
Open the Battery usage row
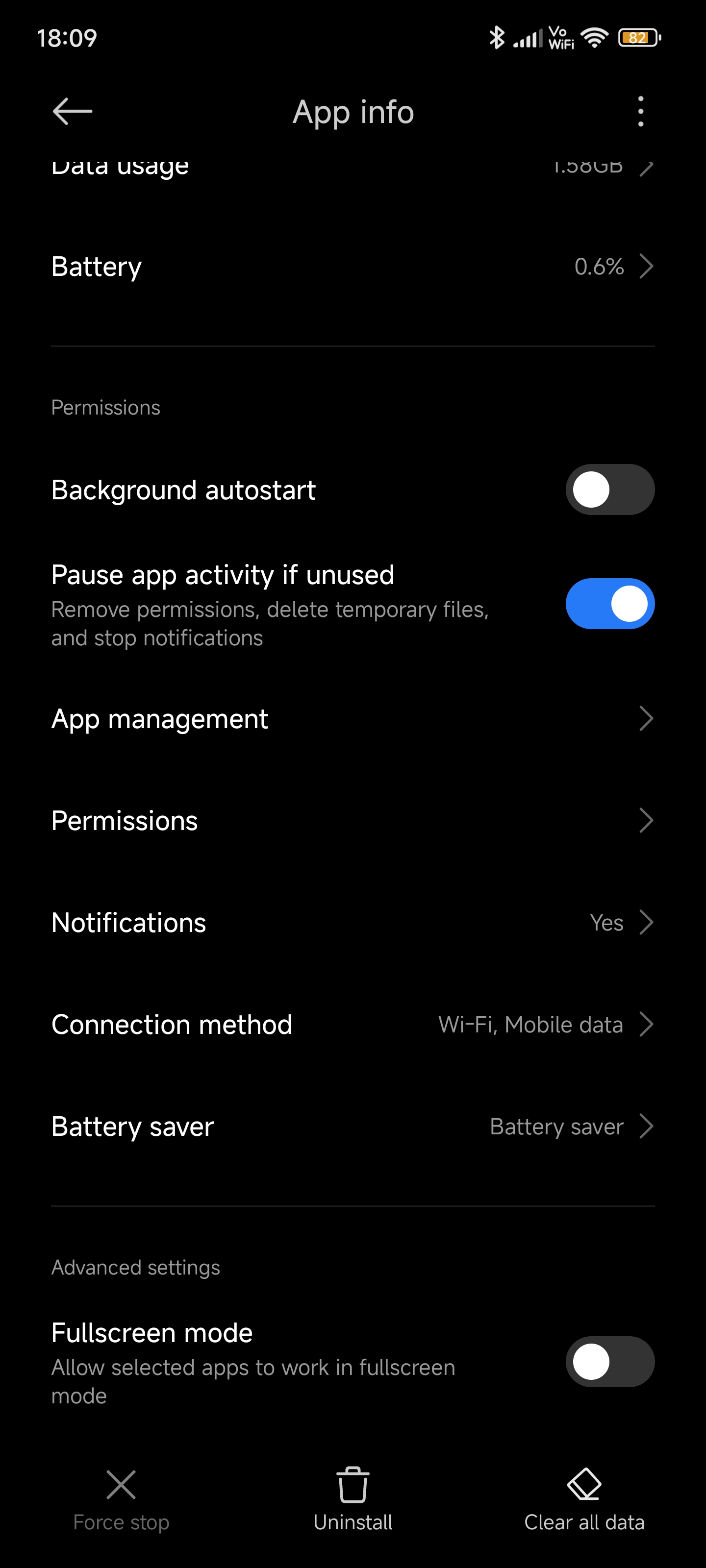pos(353,267)
